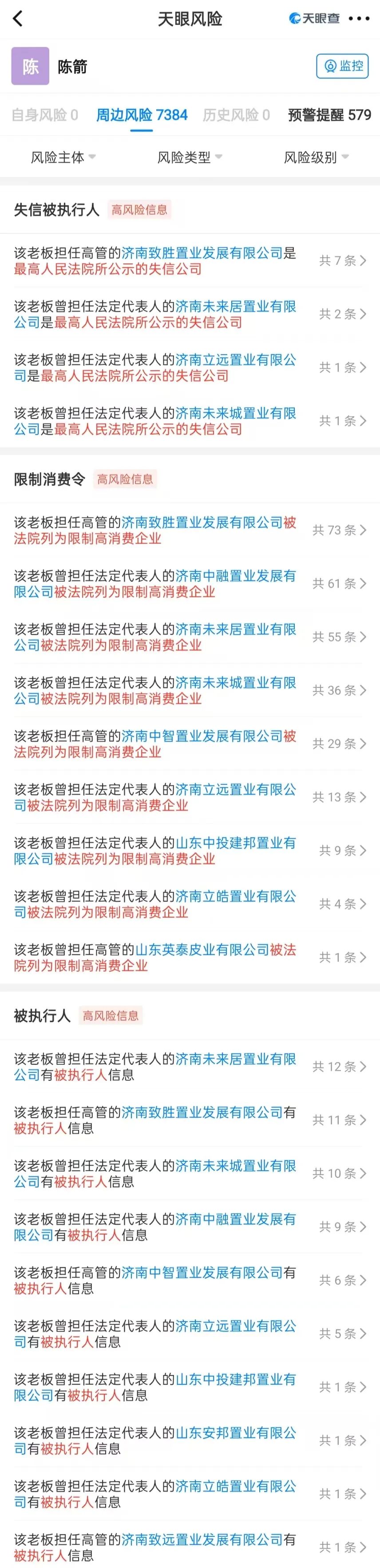Open 济南中融置业 限制高消费 row with 61 records

190,584
